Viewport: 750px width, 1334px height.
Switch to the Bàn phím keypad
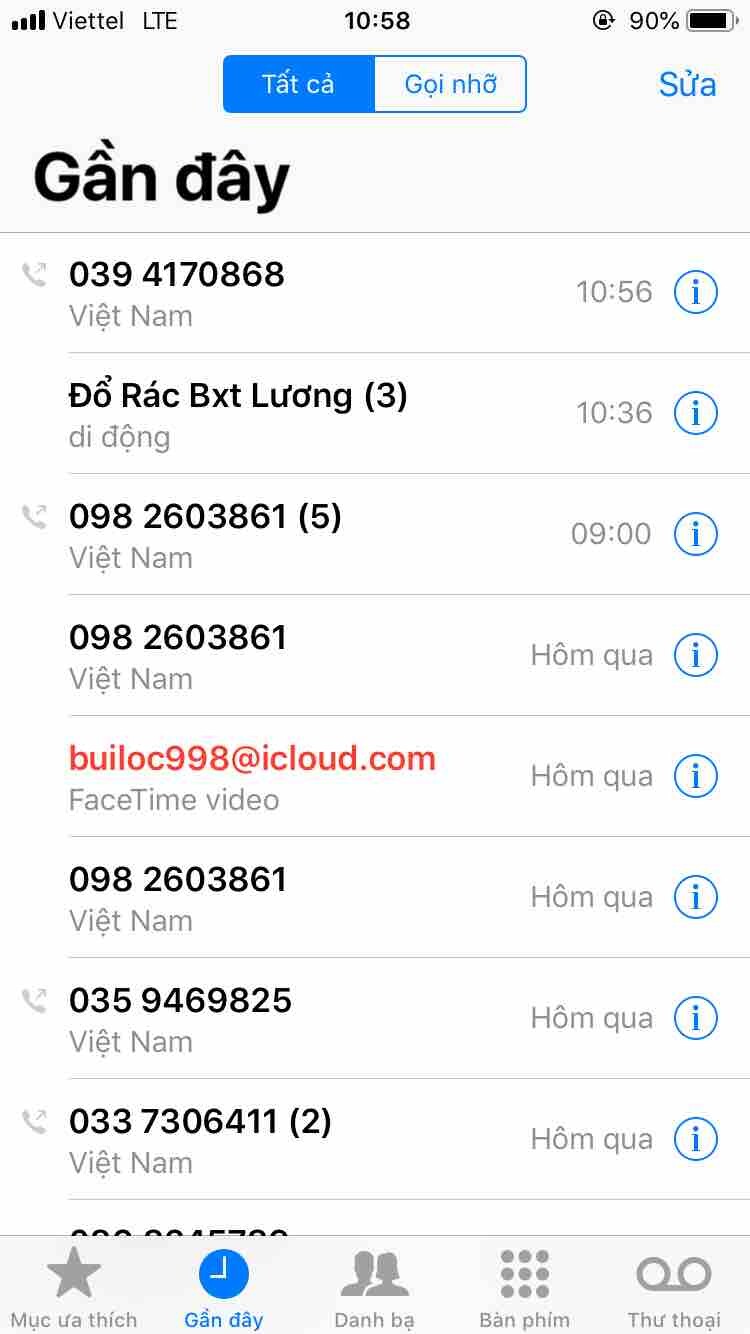pyautogui.click(x=524, y=1288)
